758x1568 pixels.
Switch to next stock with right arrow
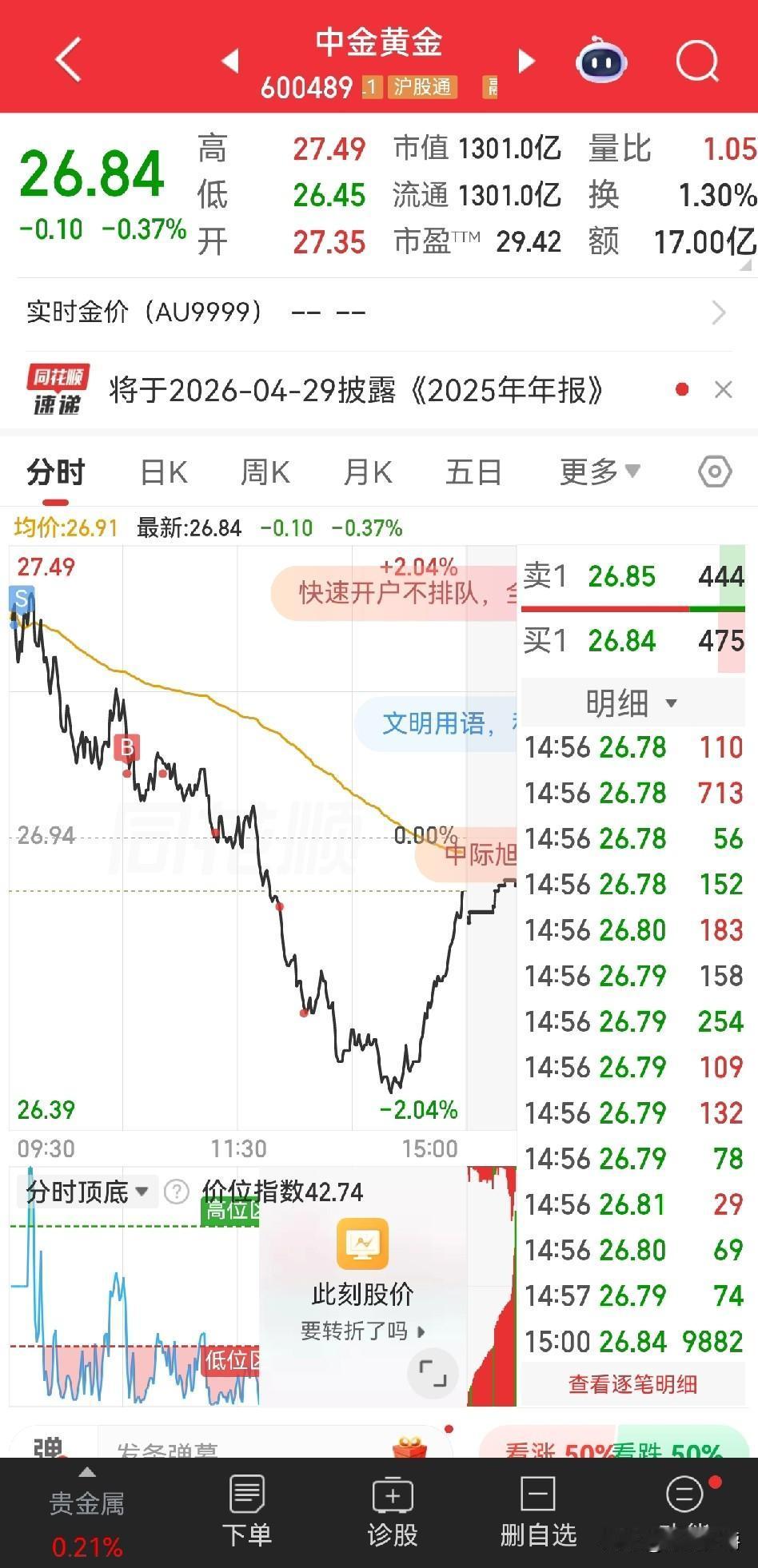526,60
